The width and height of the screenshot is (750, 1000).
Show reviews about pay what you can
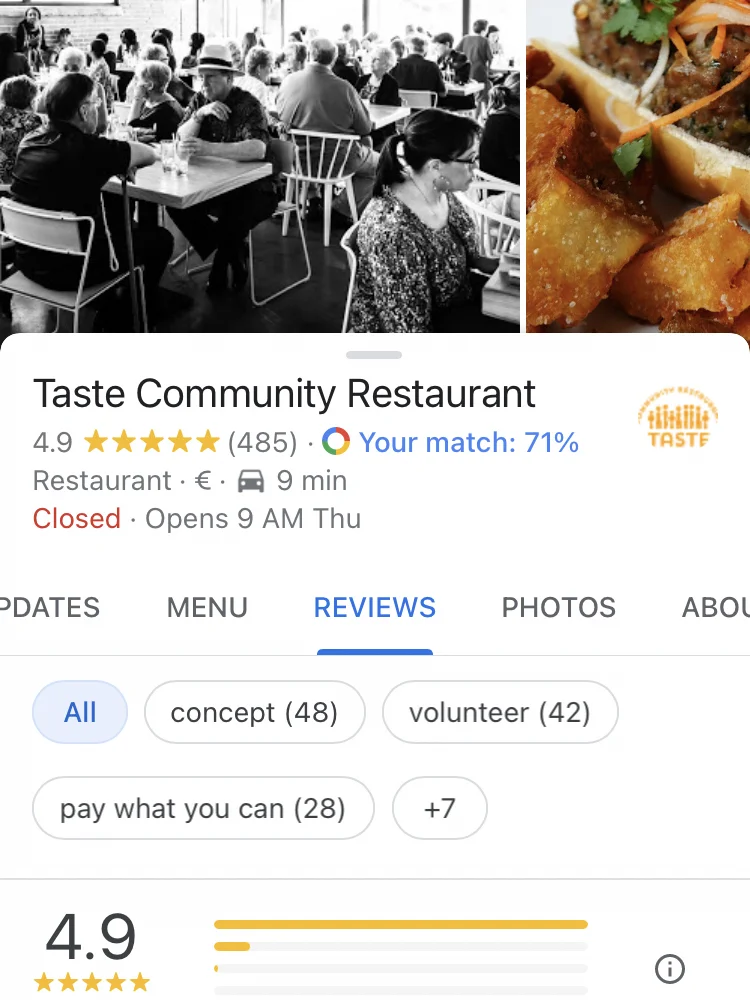point(203,808)
